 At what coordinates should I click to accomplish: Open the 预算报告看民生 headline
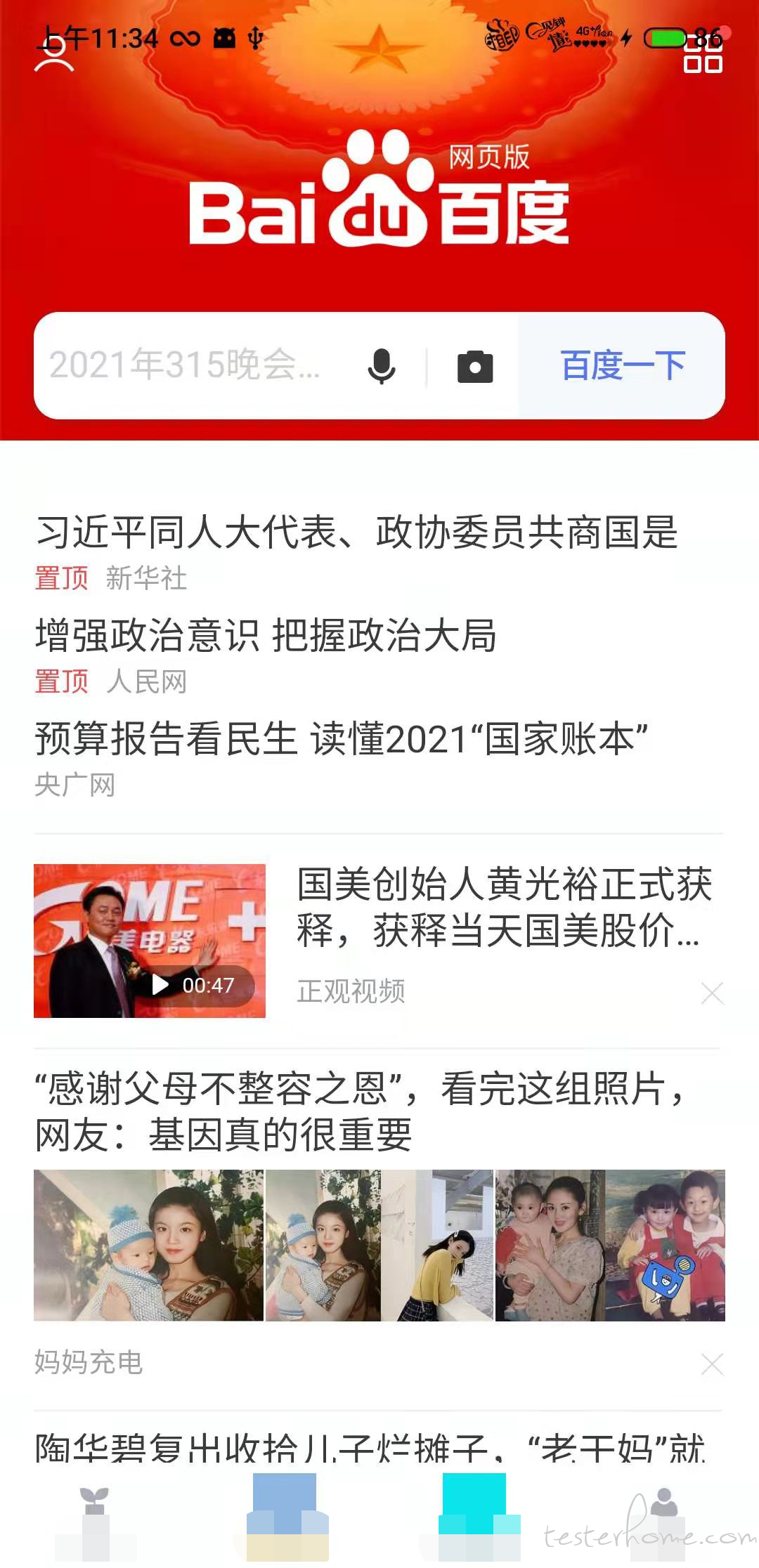pos(341,739)
